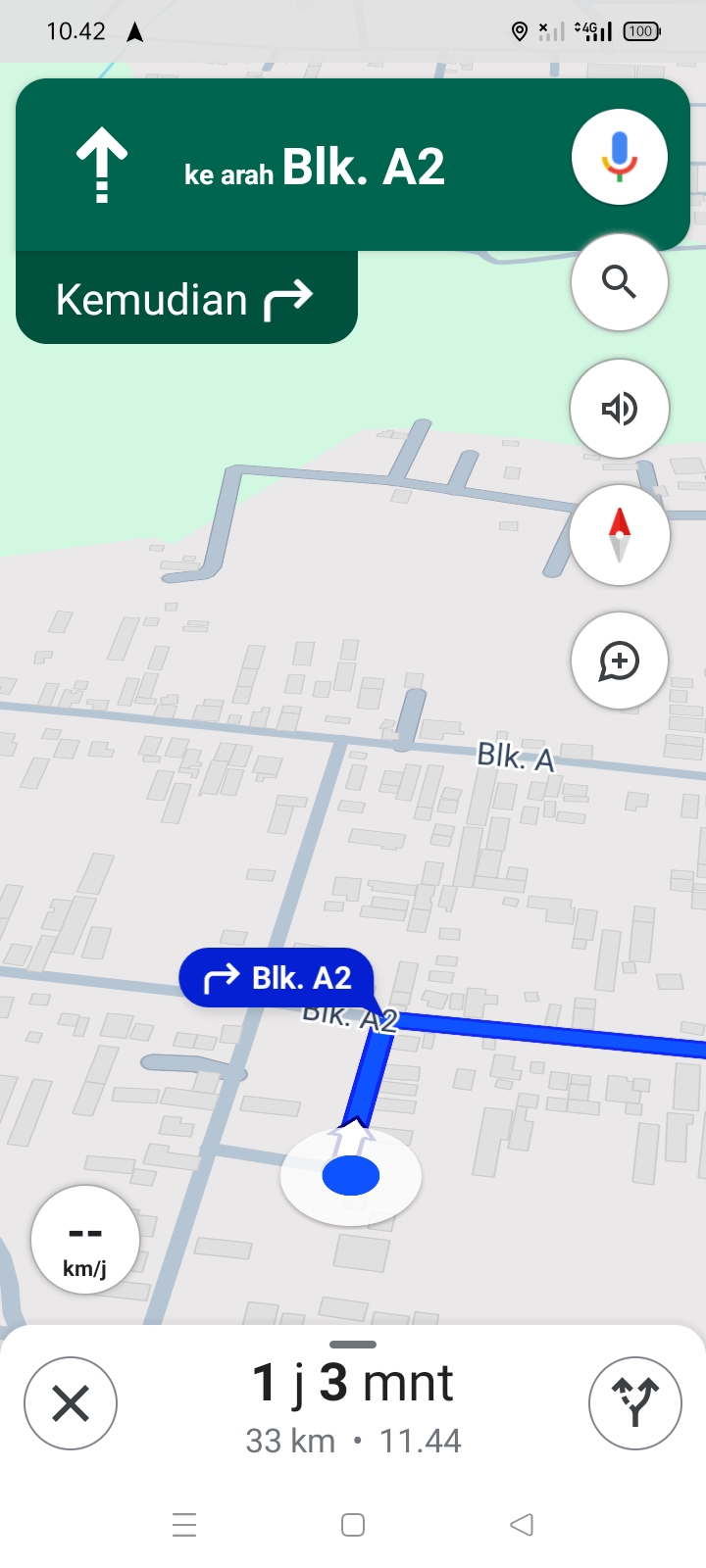Show alternate routes overview

635,1403
